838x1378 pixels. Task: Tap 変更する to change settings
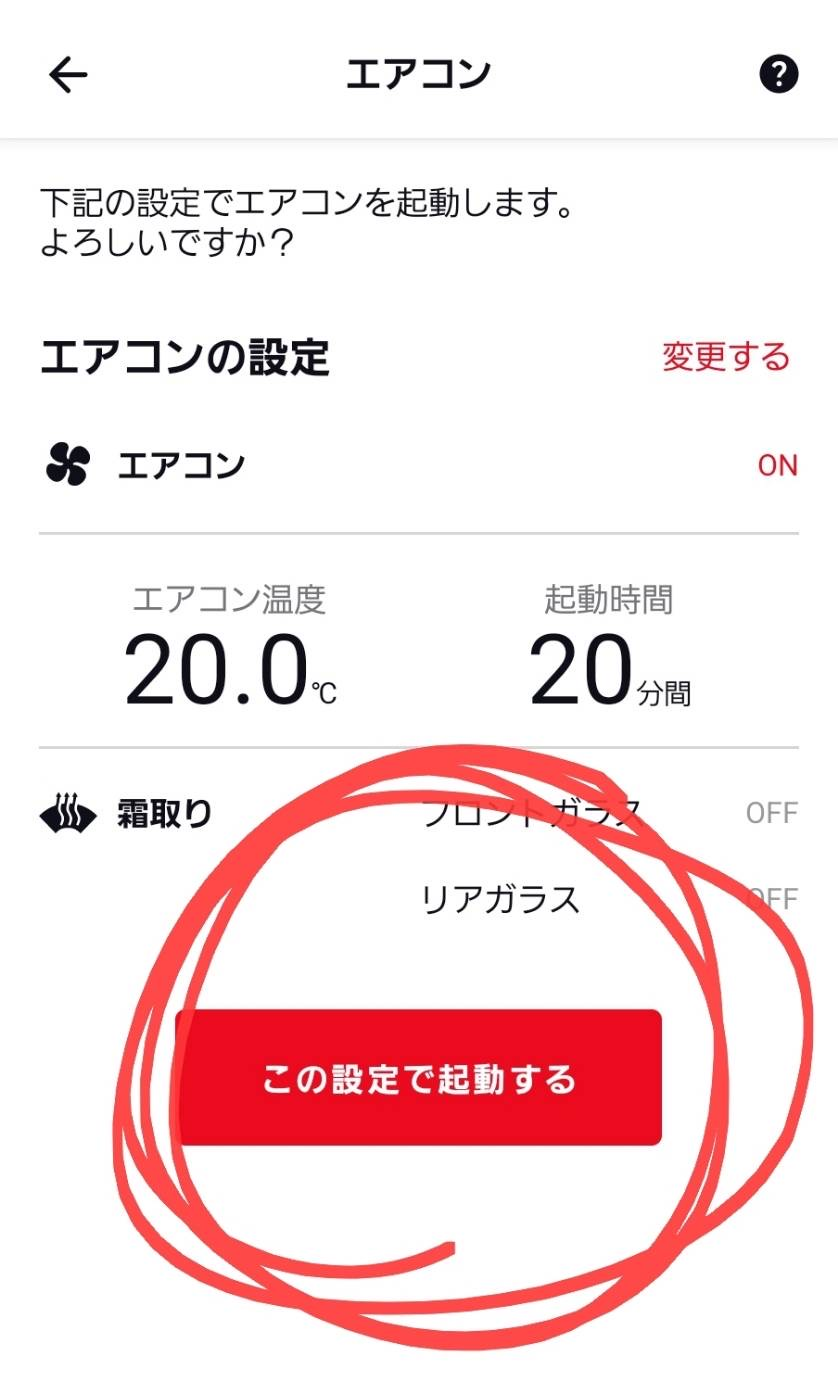[x=725, y=357]
